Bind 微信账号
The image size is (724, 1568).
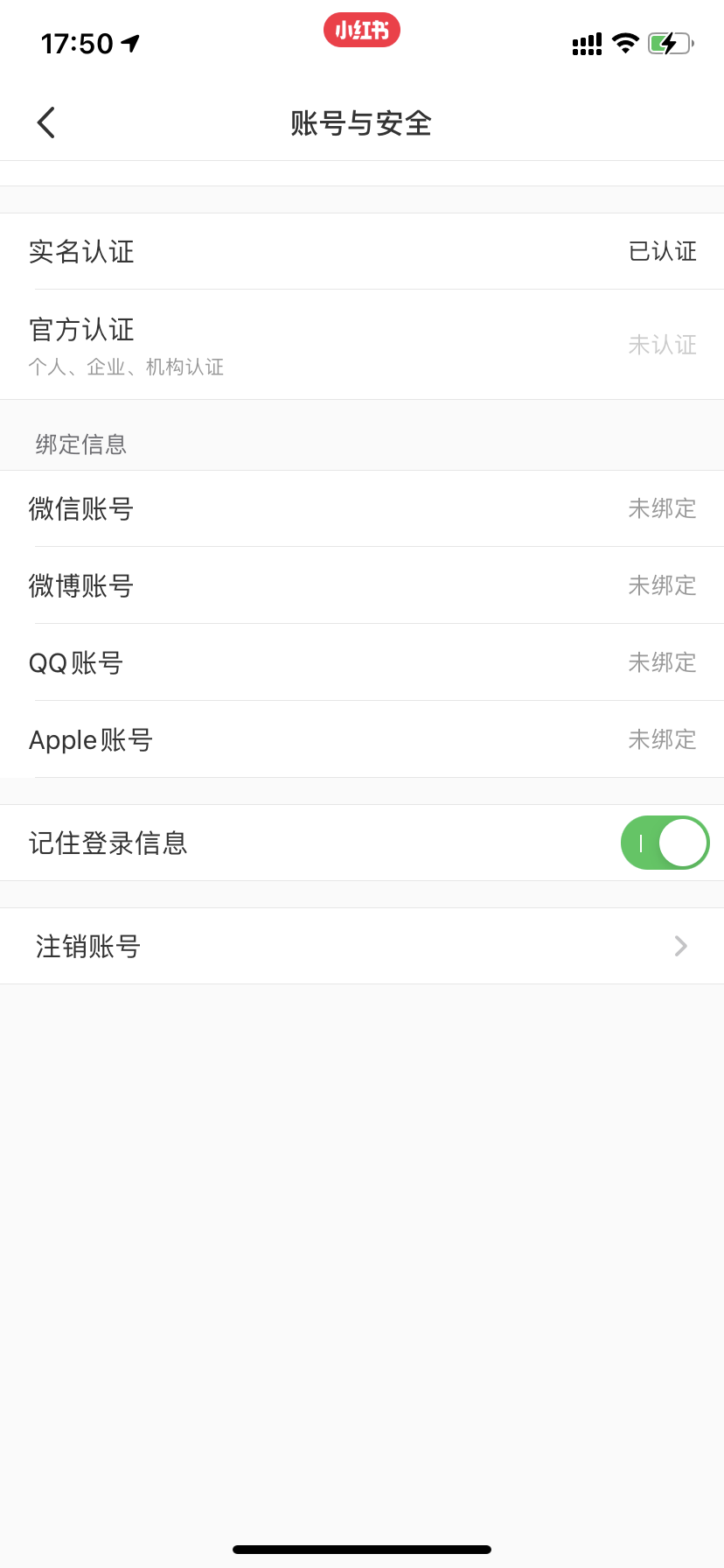[x=362, y=508]
